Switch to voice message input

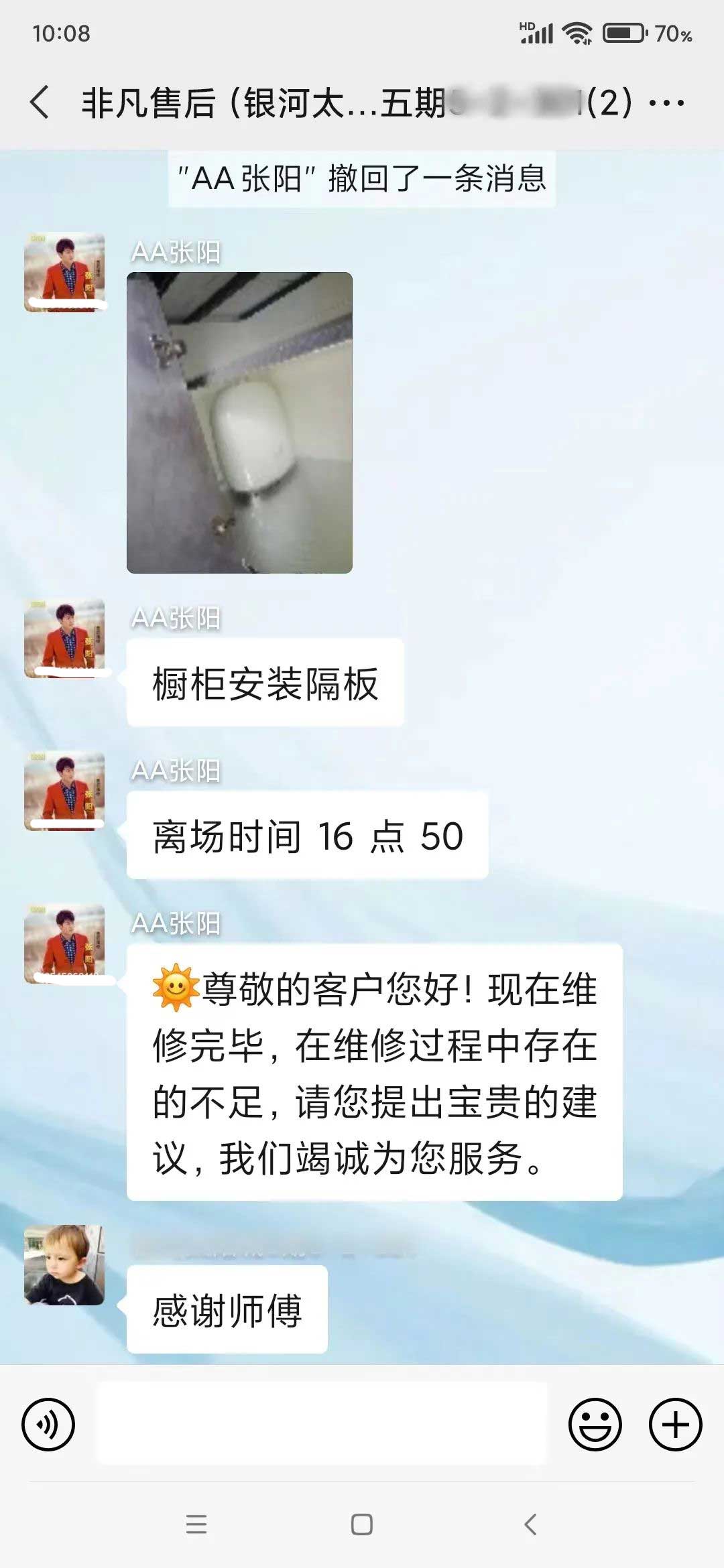(x=48, y=1425)
